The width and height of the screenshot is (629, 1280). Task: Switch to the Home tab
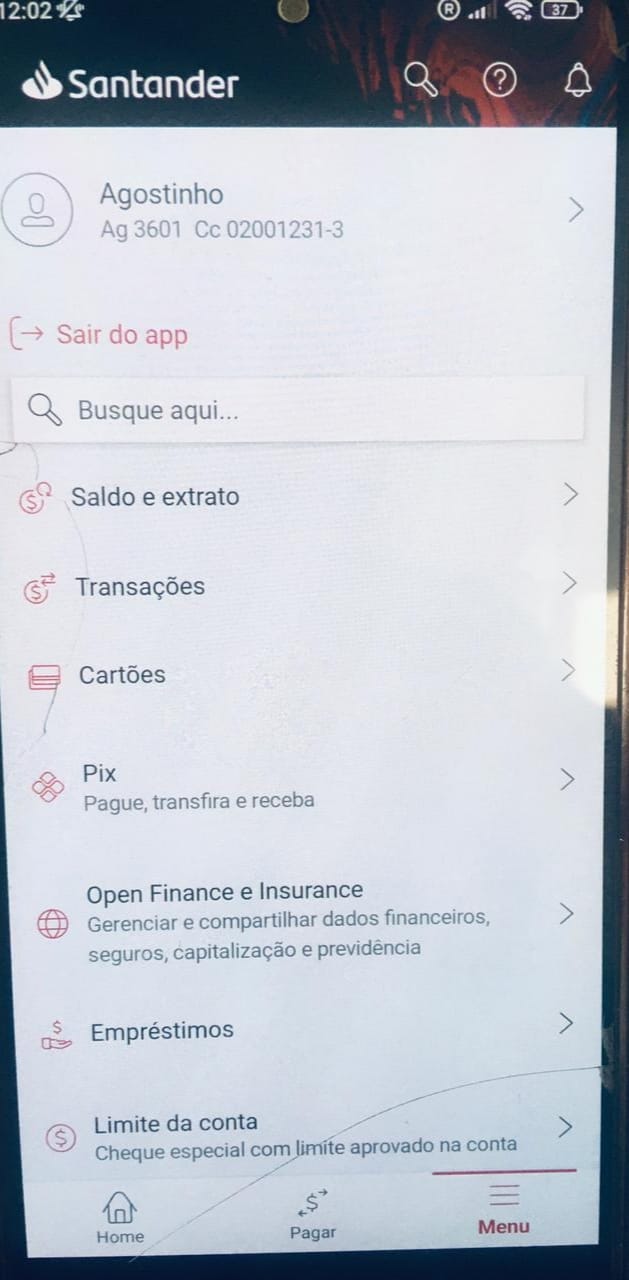coord(120,1217)
